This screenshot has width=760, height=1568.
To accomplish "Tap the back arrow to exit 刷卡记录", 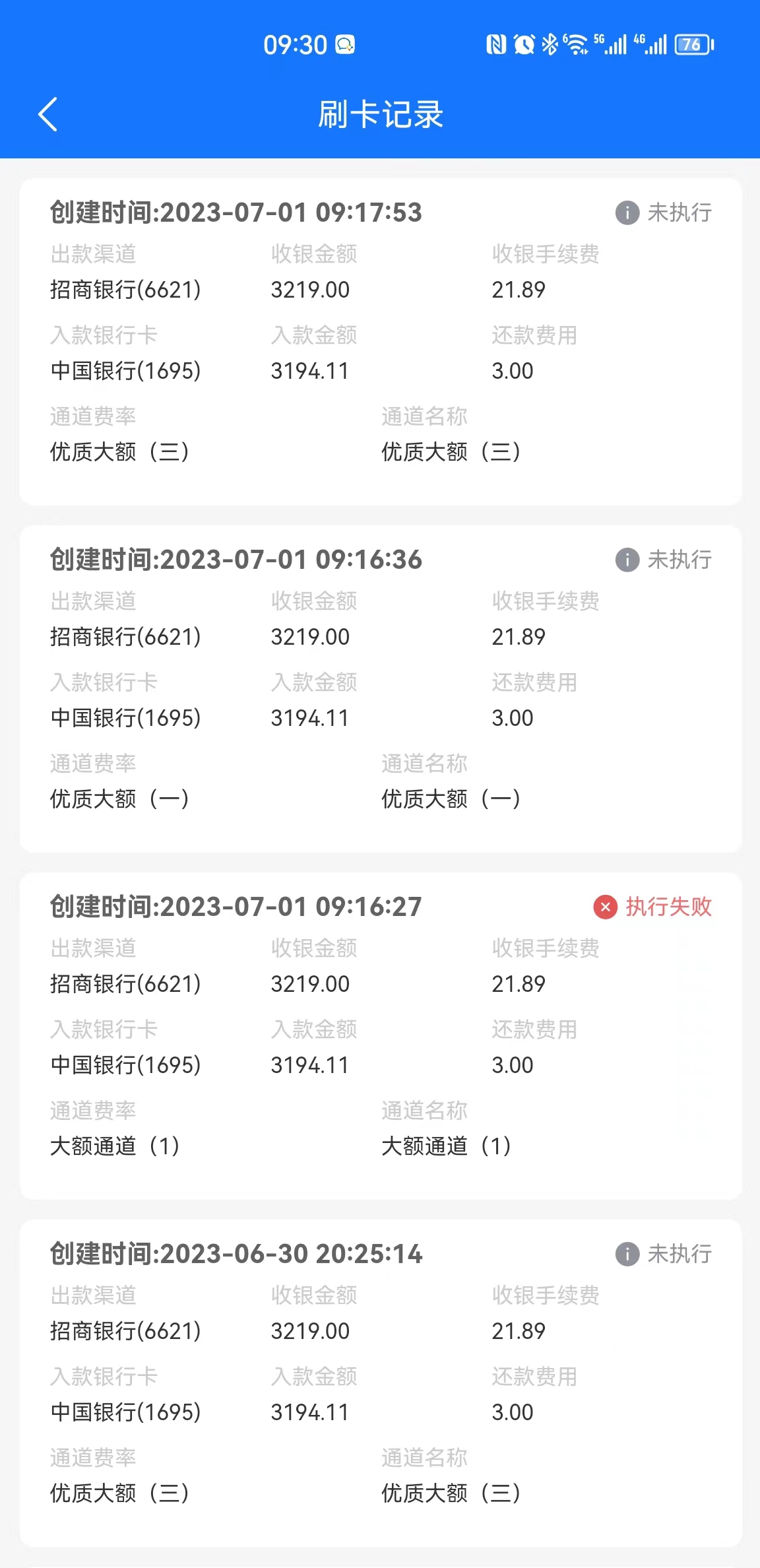I will 47,114.
